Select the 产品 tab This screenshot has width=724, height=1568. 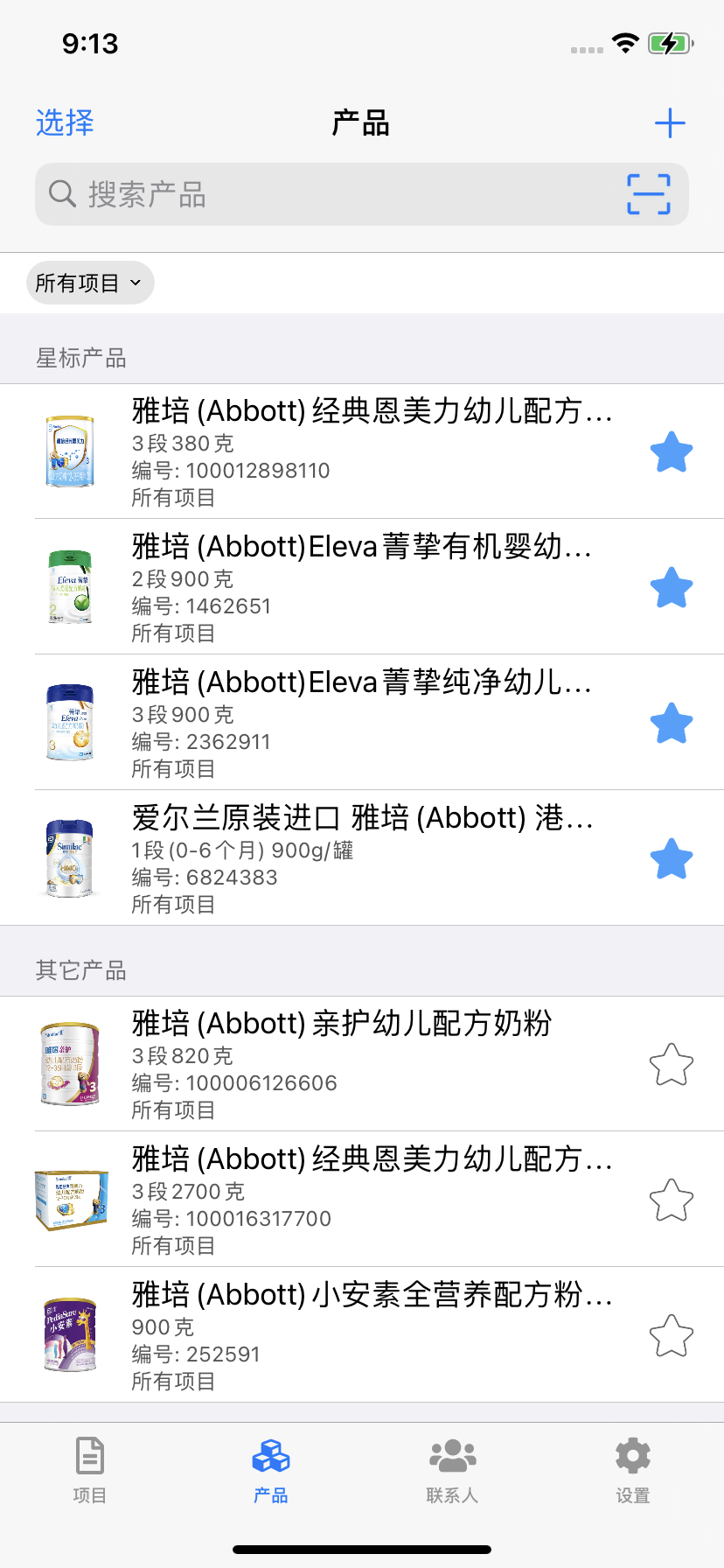pyautogui.click(x=271, y=1470)
